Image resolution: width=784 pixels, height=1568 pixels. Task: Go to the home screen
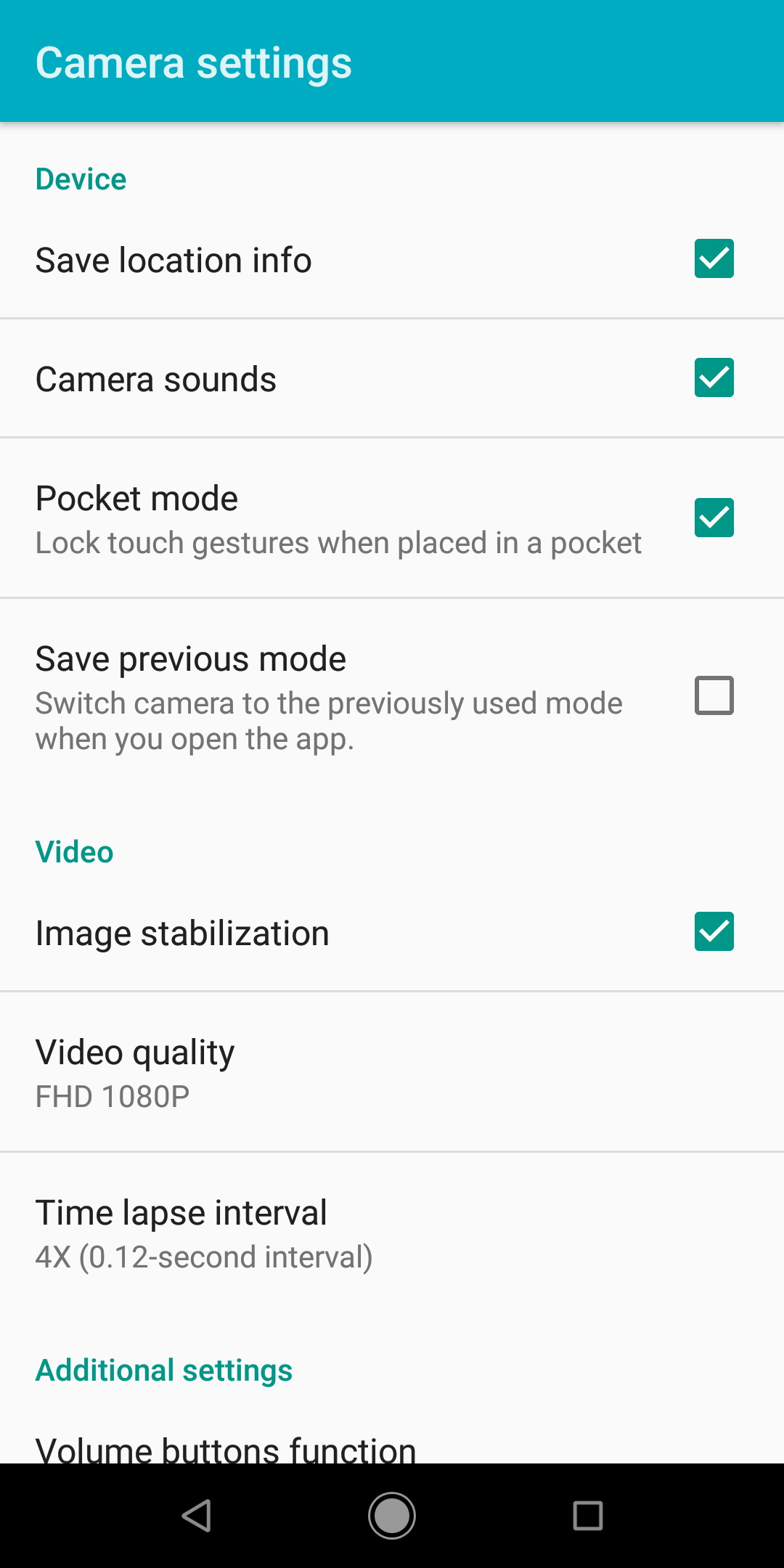click(x=392, y=1516)
